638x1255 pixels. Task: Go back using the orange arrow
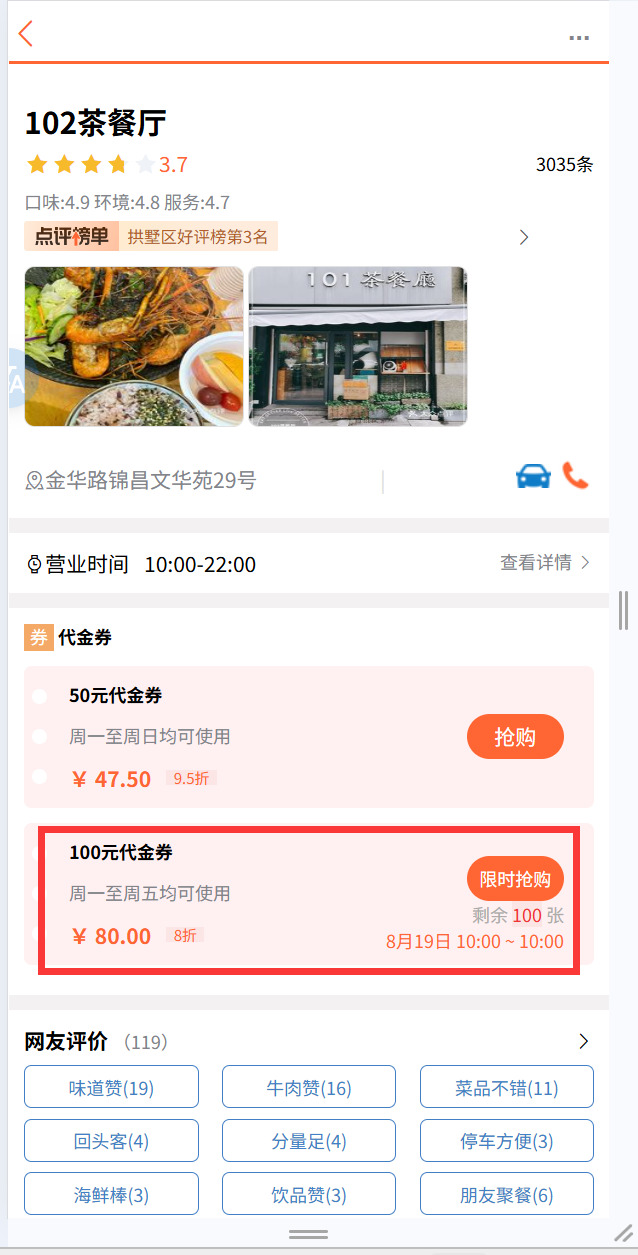pyautogui.click(x=26, y=34)
